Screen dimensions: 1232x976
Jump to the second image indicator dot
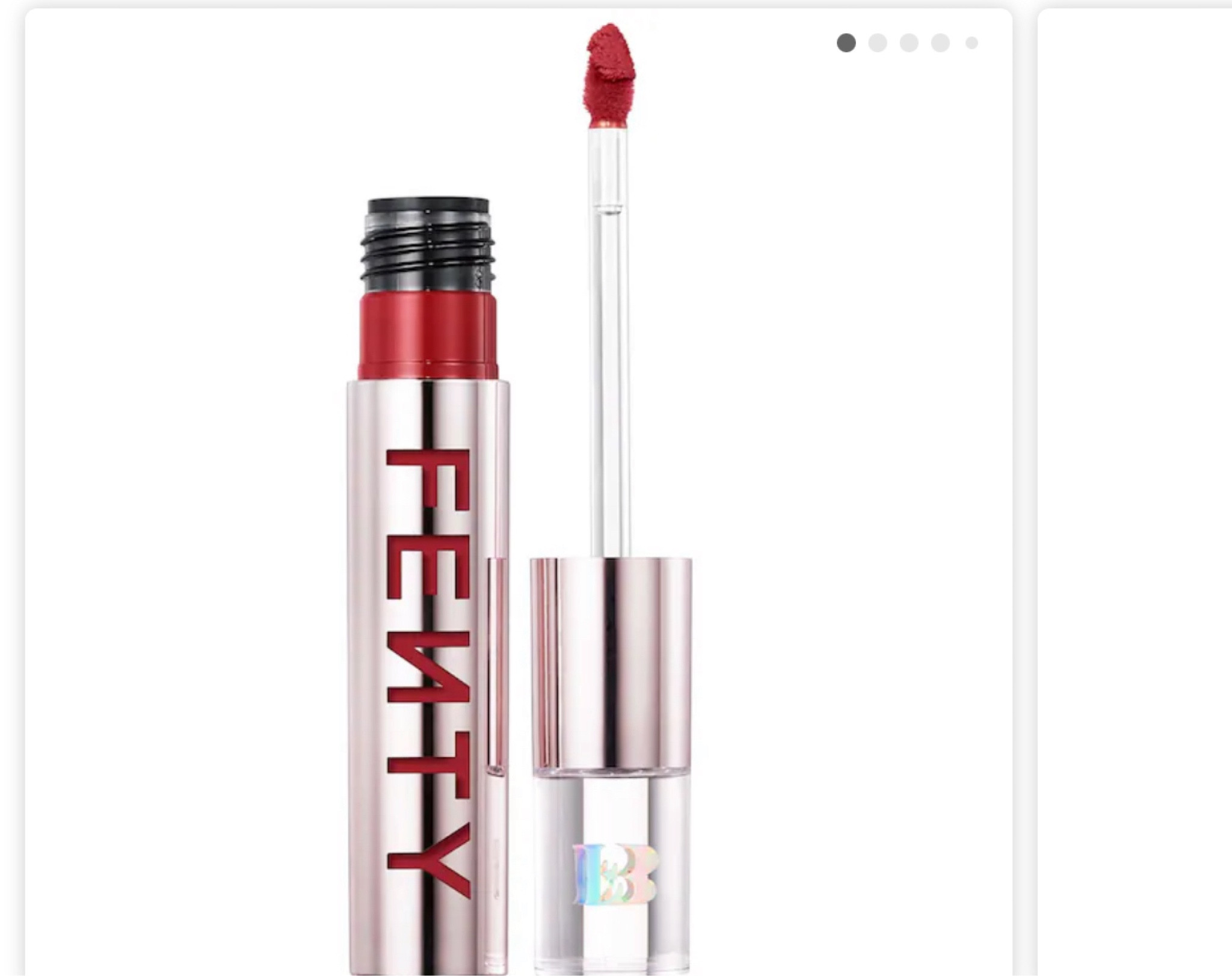coord(878,43)
